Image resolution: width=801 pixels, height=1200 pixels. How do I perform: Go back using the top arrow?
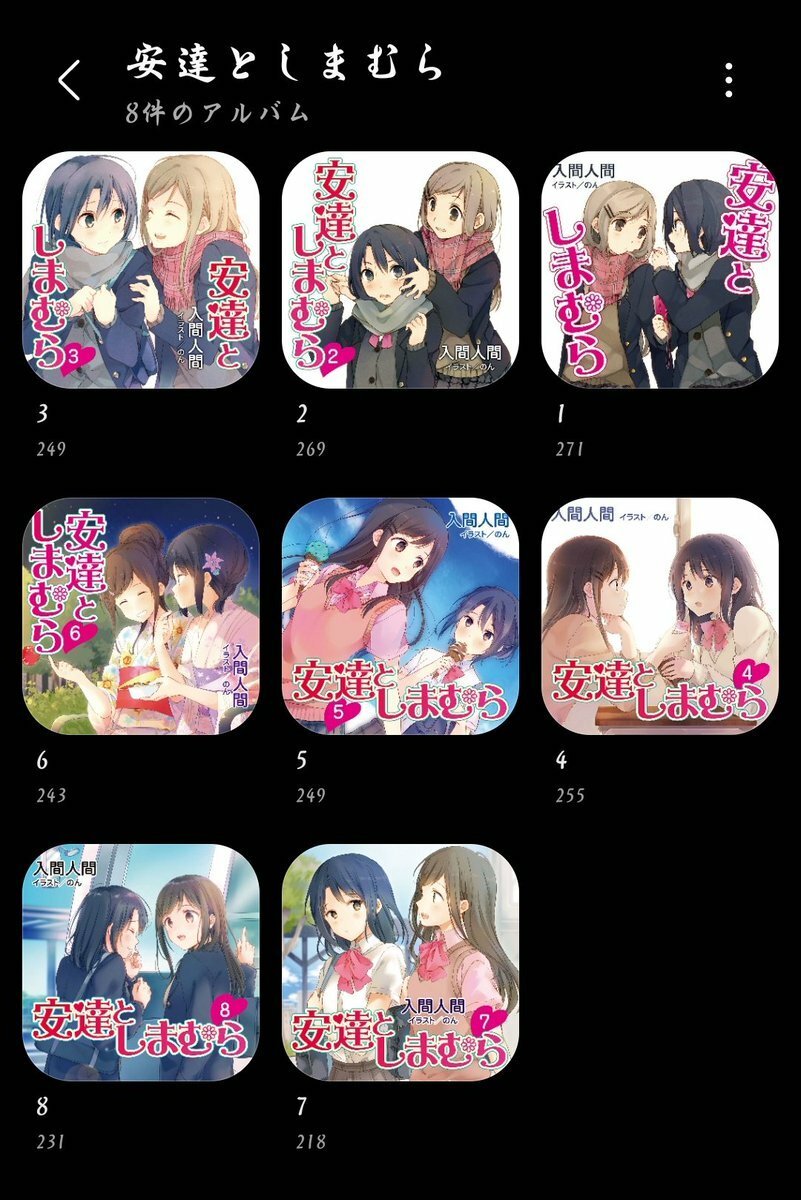click(x=68, y=80)
